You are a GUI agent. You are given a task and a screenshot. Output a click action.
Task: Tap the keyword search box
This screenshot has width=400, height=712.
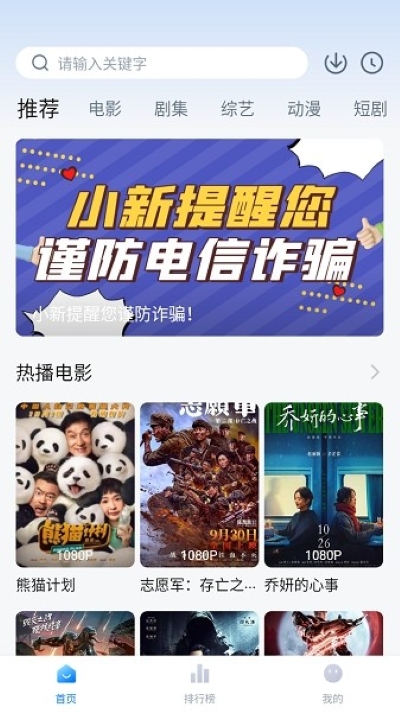pyautogui.click(x=162, y=63)
